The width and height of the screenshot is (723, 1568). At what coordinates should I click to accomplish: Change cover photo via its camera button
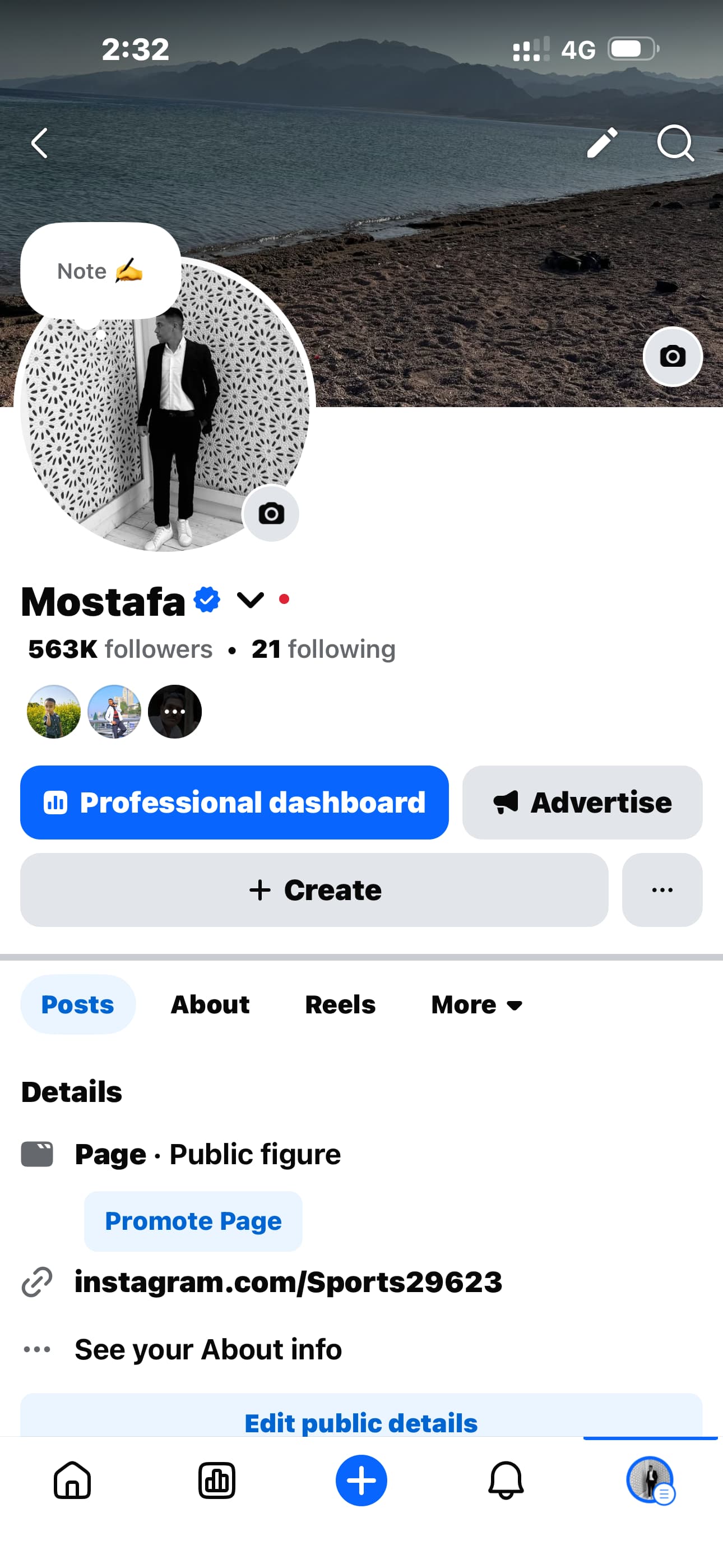pos(672,357)
